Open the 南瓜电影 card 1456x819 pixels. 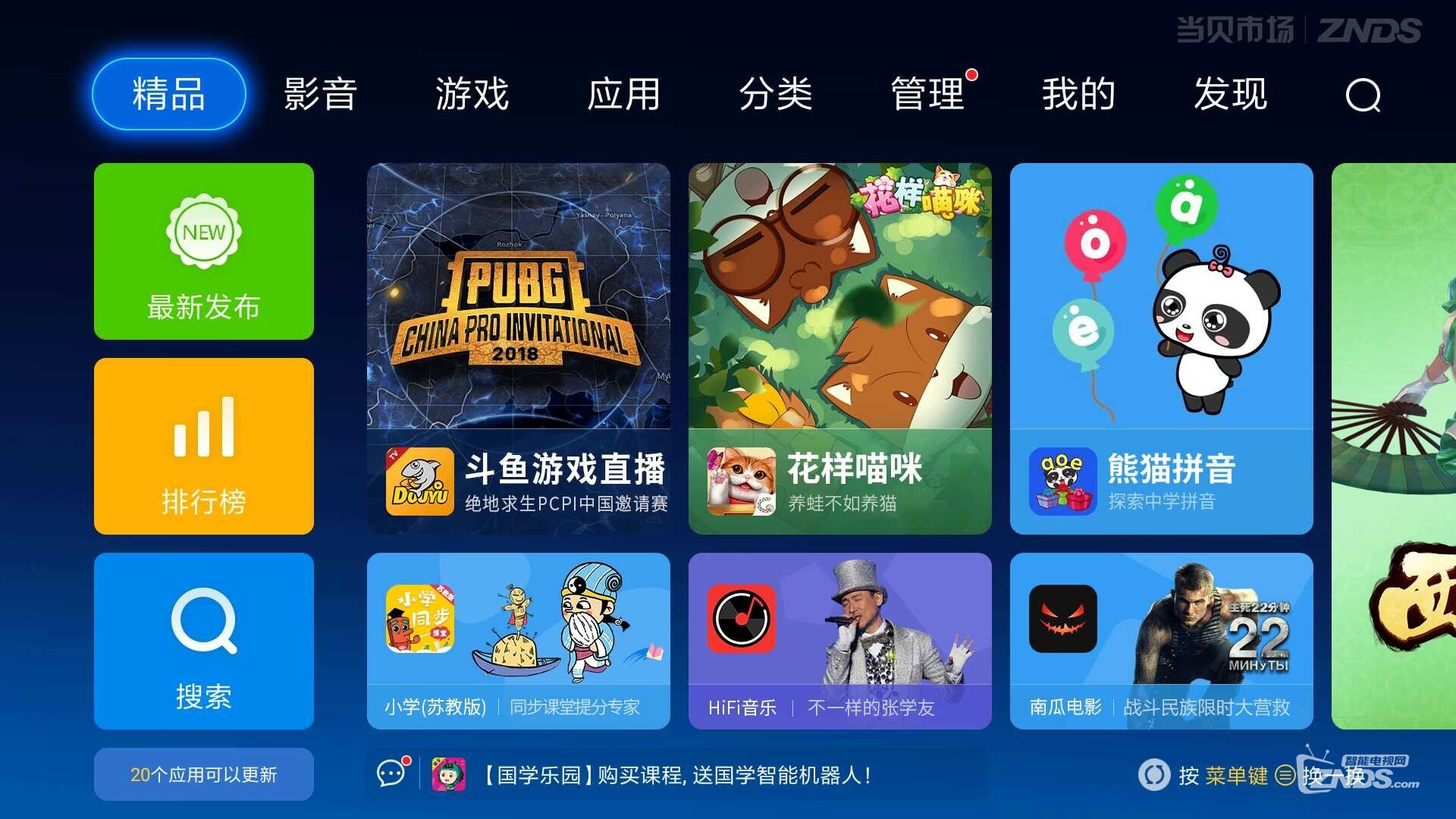point(1161,641)
